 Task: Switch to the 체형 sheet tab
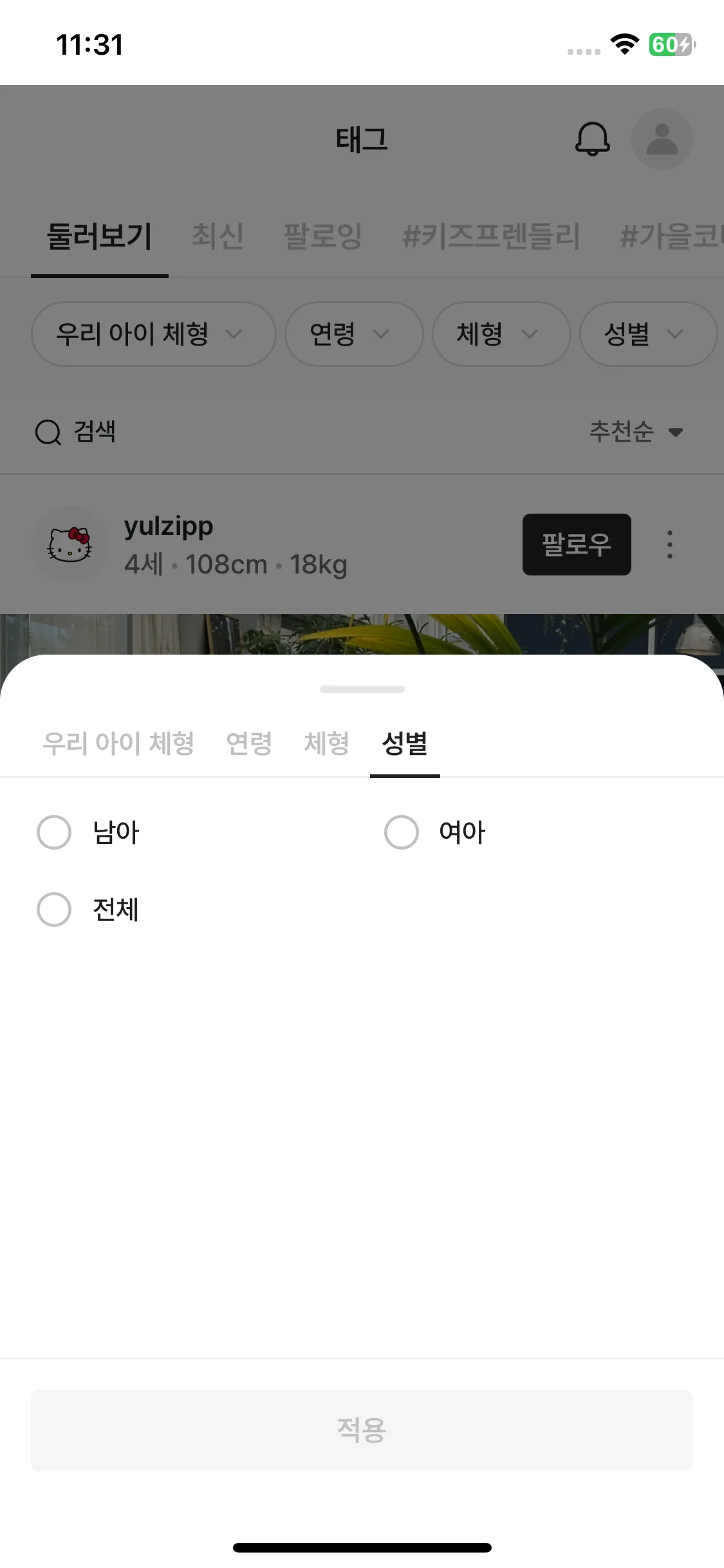(326, 743)
